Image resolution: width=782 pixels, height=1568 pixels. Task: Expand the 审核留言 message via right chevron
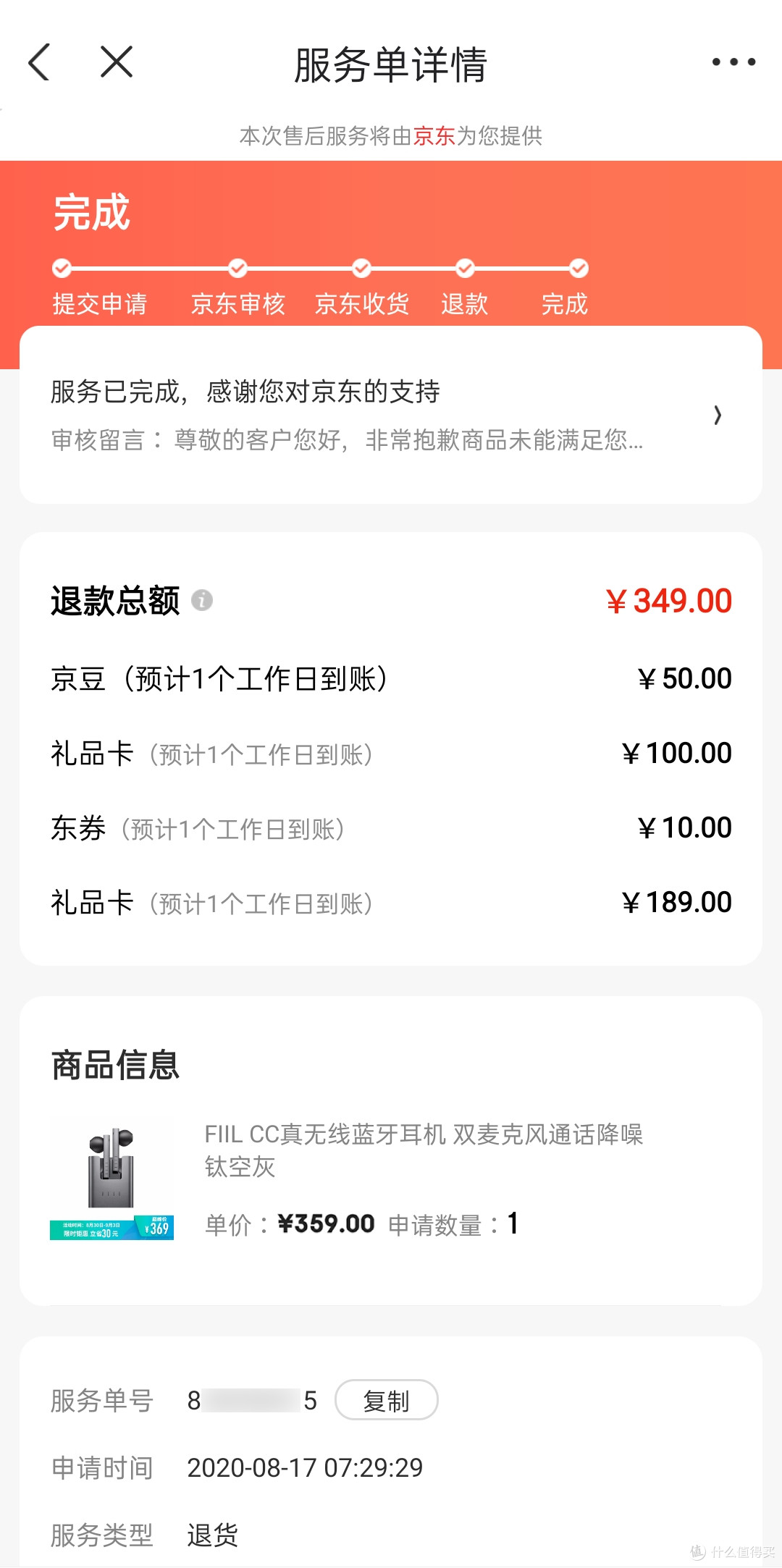(x=718, y=415)
